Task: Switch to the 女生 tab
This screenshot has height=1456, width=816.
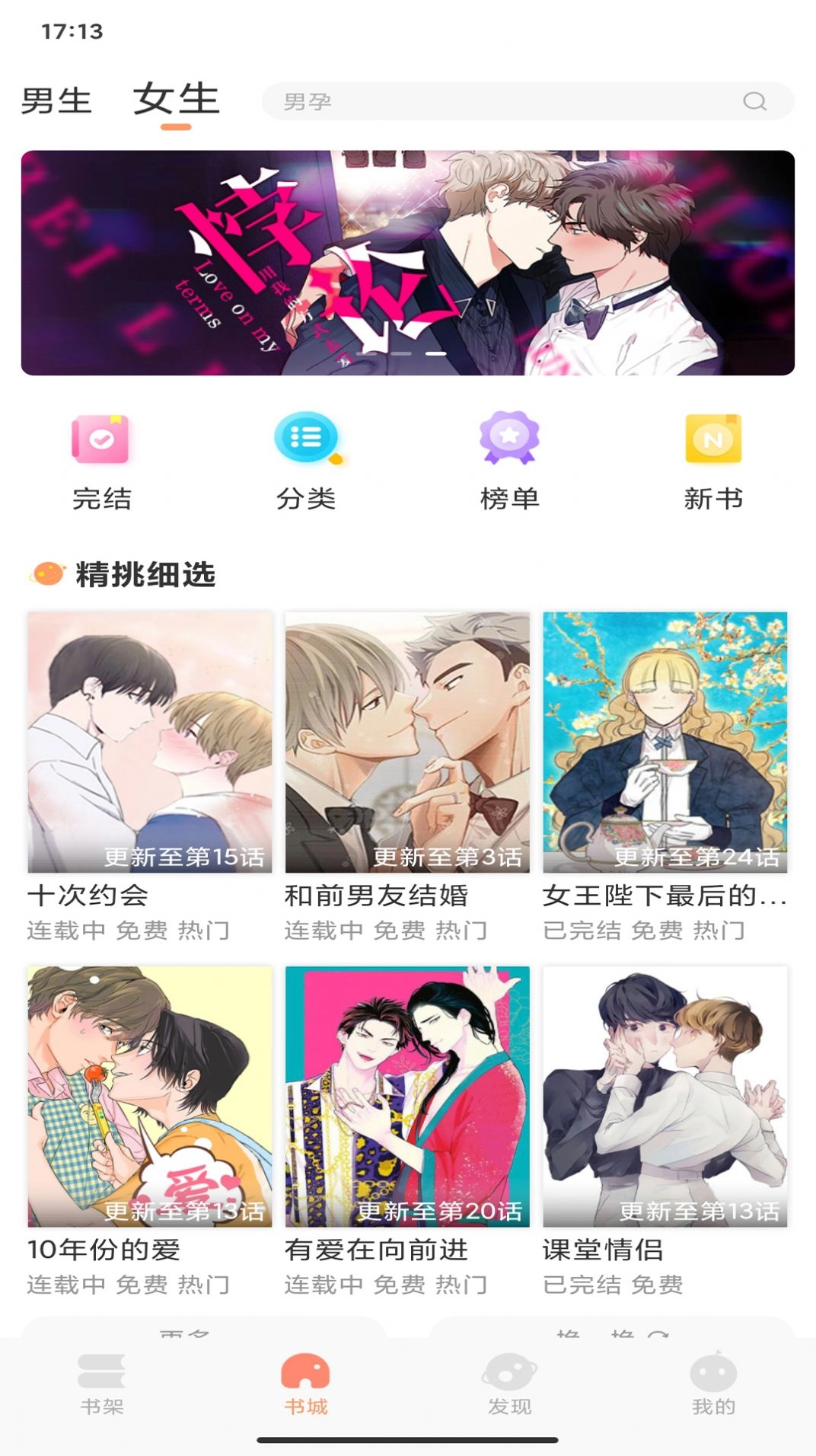Action: (176, 97)
